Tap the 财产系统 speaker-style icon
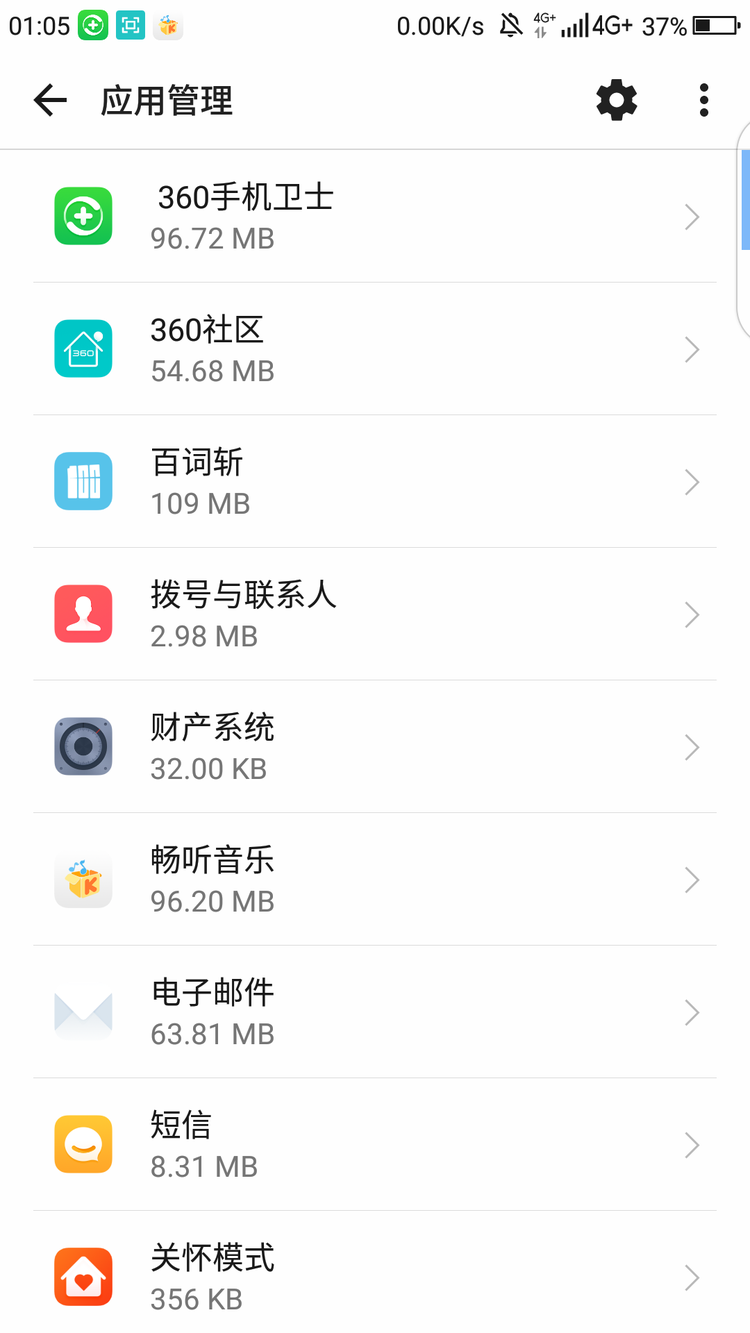The height and width of the screenshot is (1333, 750). (x=83, y=746)
